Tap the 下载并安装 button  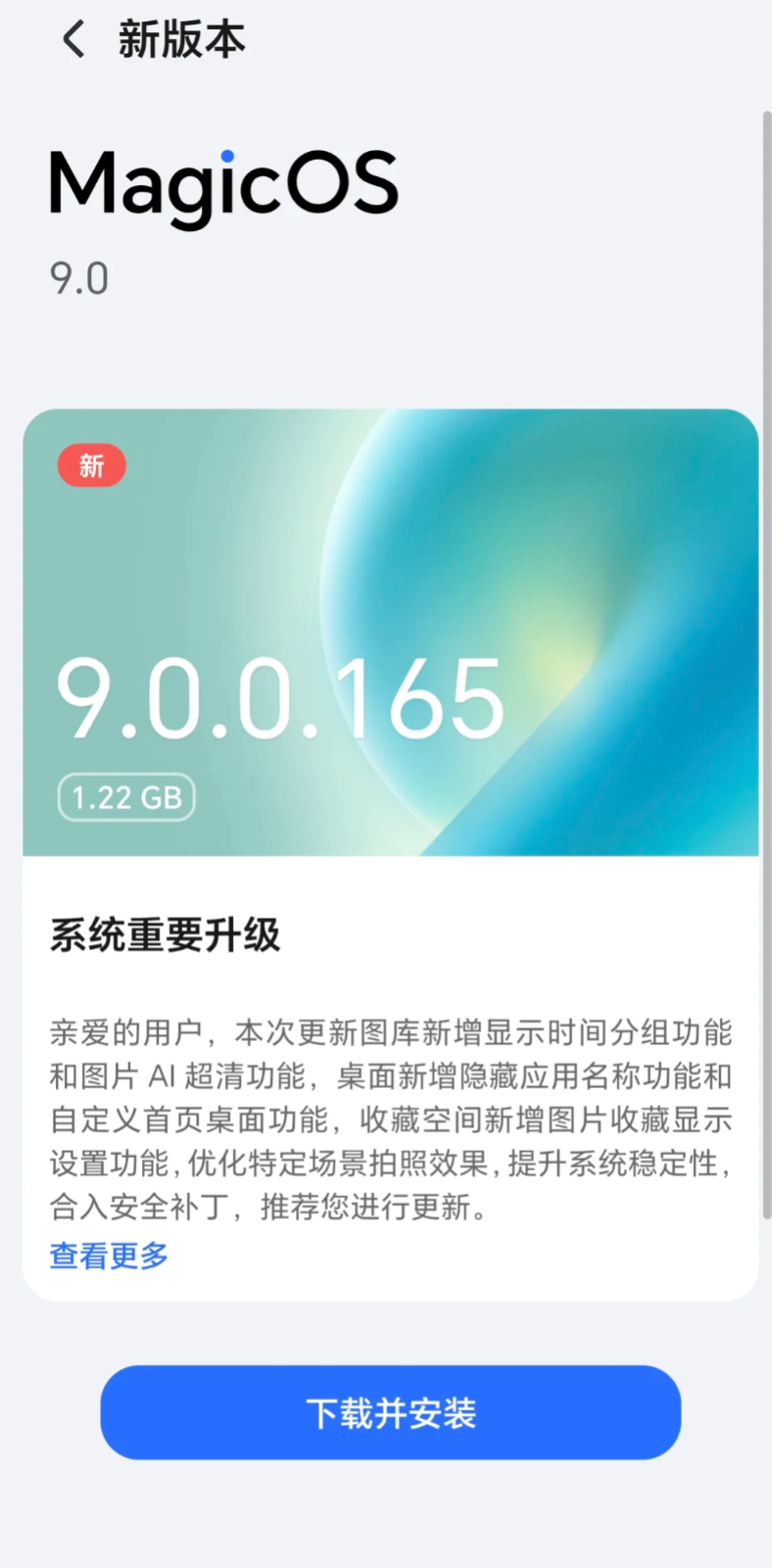(x=390, y=1412)
